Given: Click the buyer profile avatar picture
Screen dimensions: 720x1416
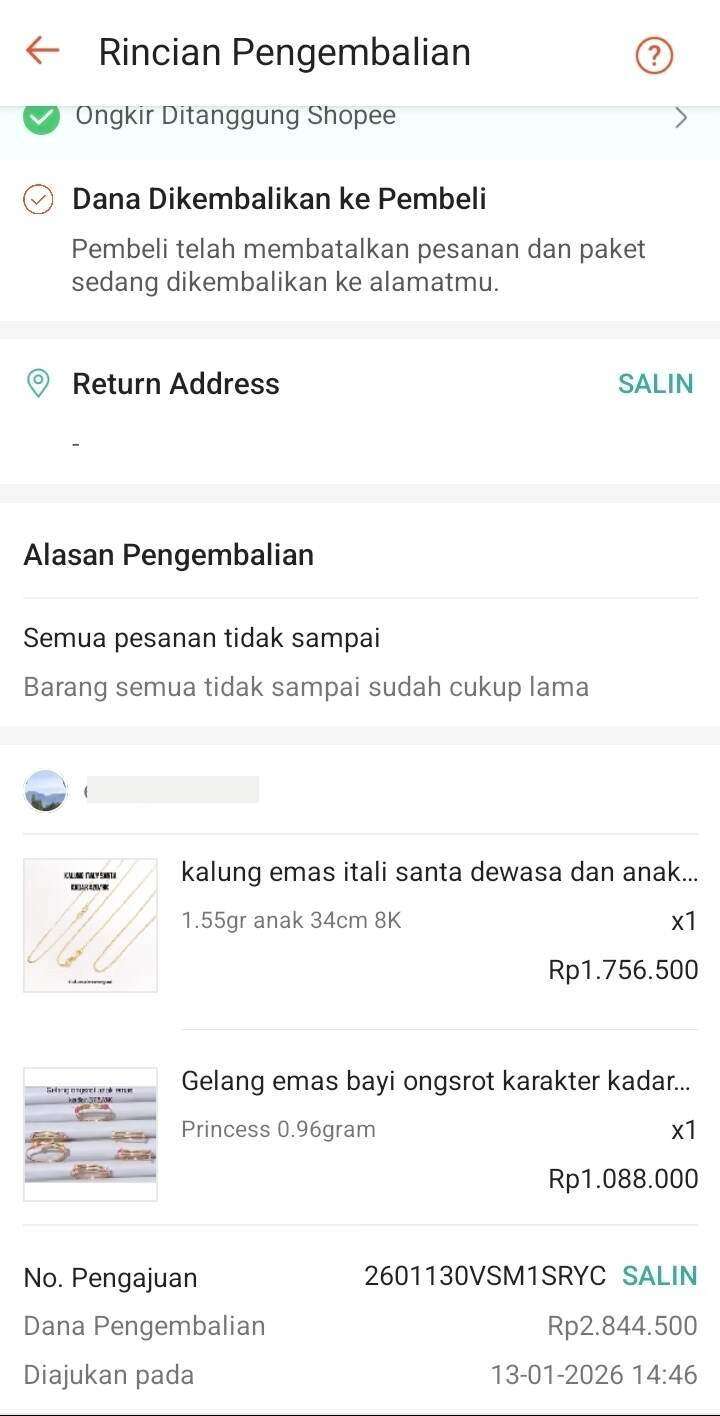Looking at the screenshot, I should 45,790.
